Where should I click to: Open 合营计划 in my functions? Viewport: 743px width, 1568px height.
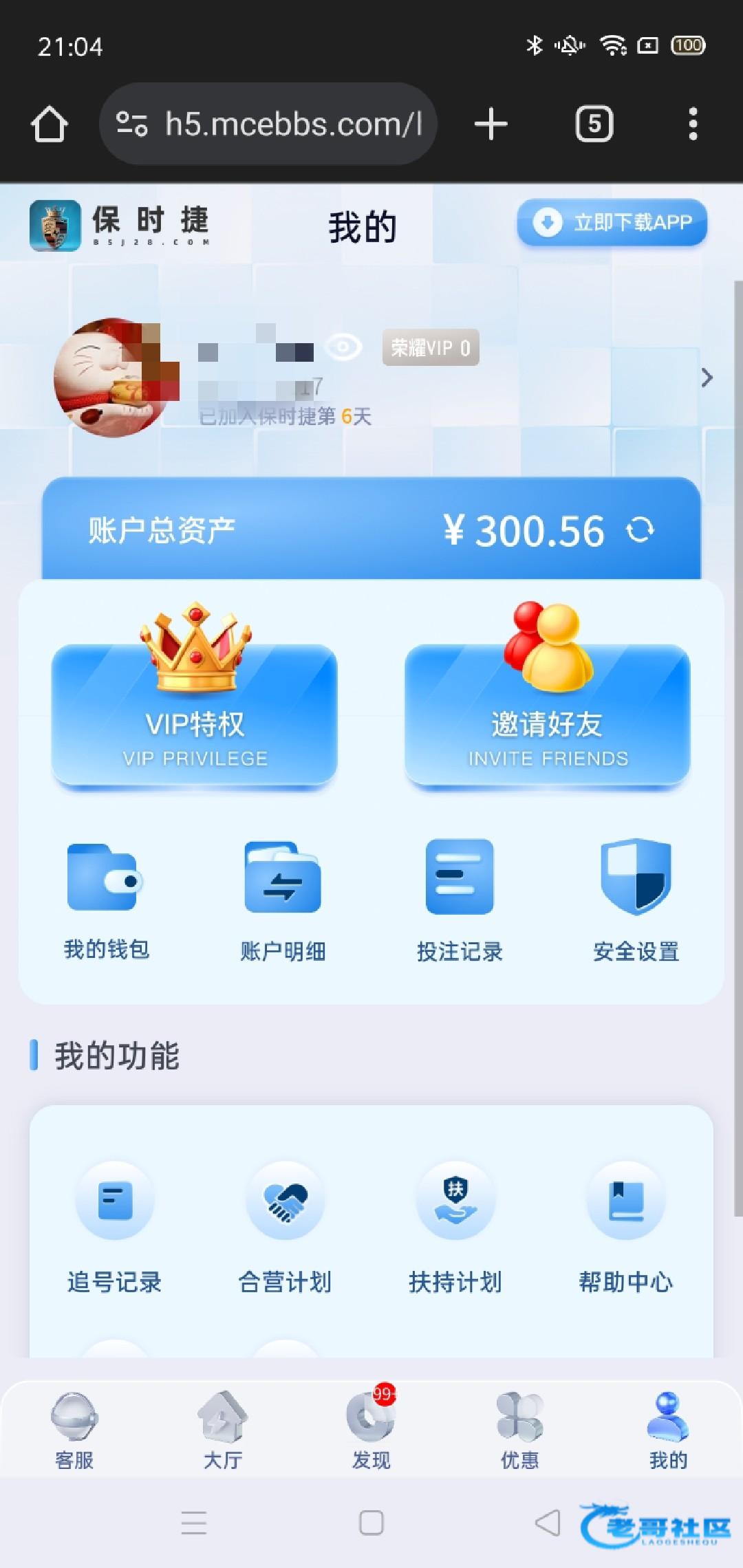pyautogui.click(x=285, y=1226)
